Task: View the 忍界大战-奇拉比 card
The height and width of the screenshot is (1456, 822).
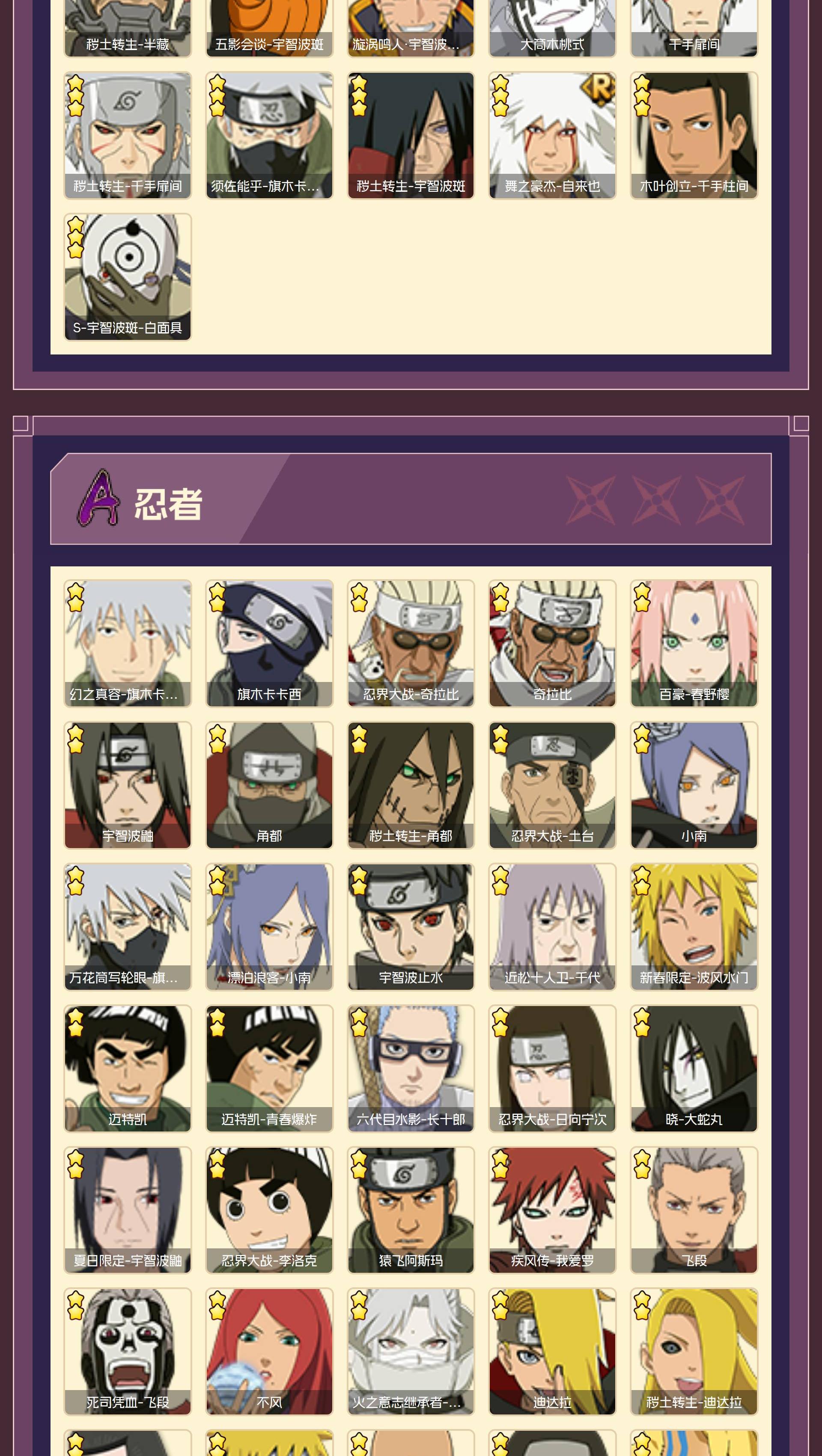Action: coord(411,643)
